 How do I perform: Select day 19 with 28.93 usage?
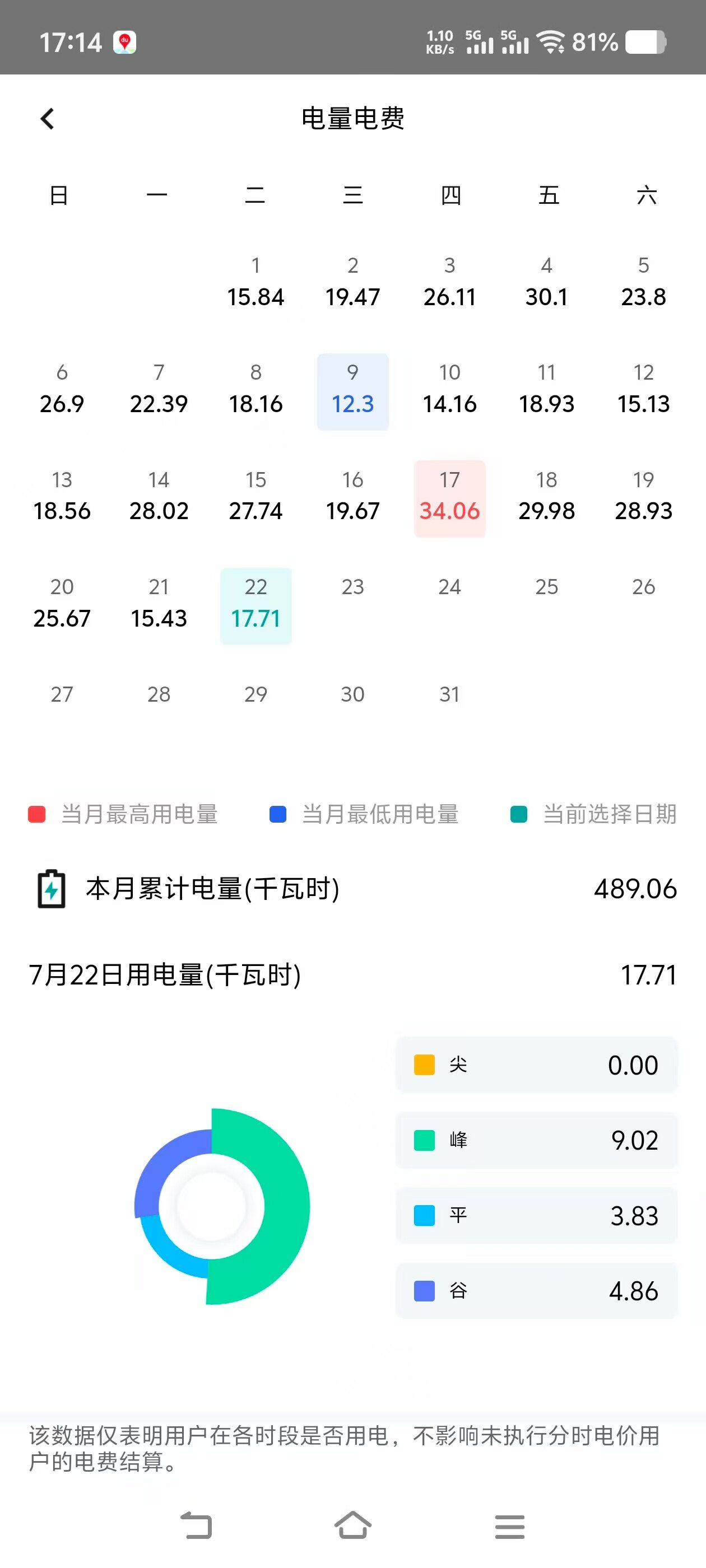pos(643,497)
